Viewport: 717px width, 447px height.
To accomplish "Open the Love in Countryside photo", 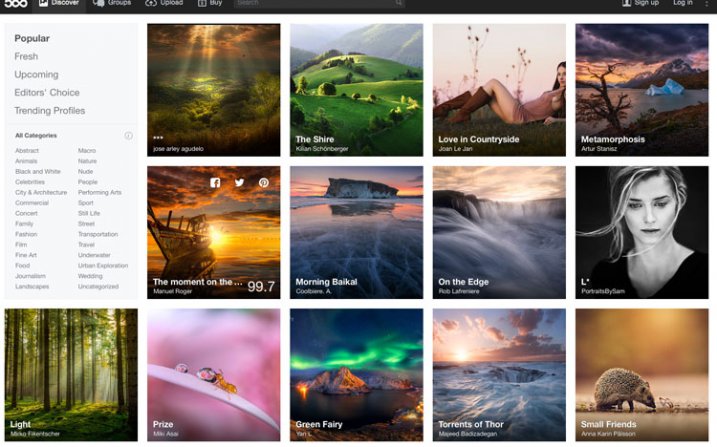I will click(498, 89).
